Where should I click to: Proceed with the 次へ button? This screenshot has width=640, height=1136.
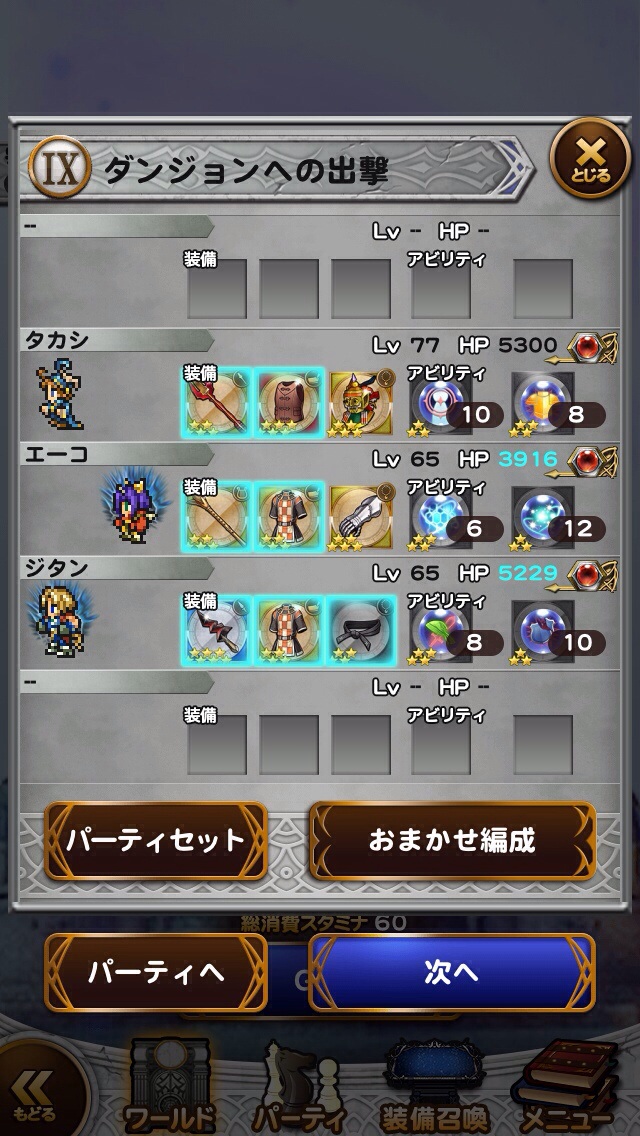(x=451, y=973)
